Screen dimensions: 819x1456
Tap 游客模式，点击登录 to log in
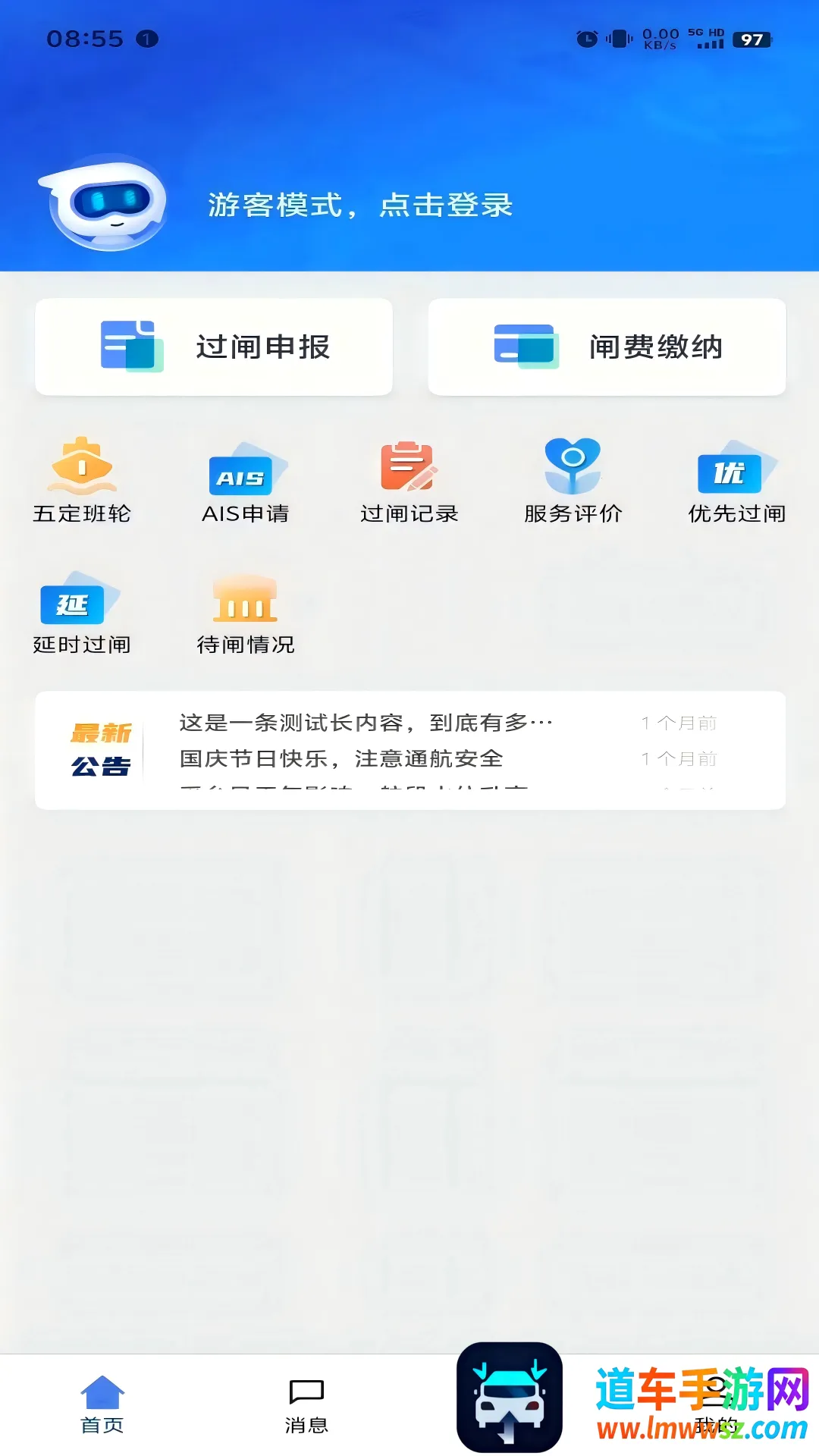pos(360,205)
